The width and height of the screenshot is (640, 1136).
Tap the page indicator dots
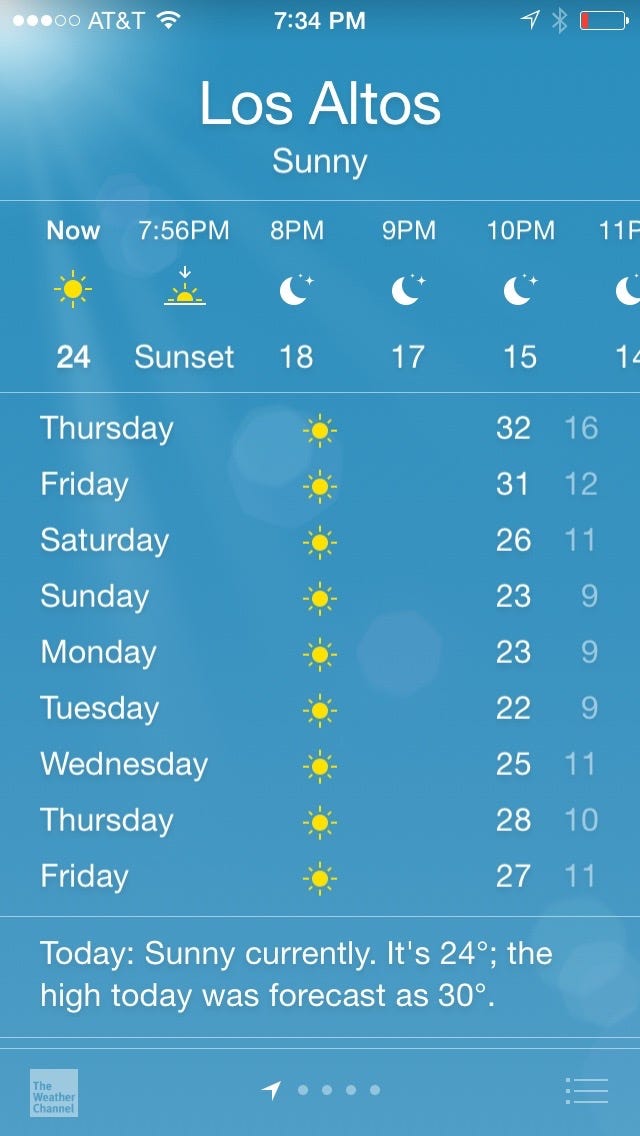coord(320,1090)
